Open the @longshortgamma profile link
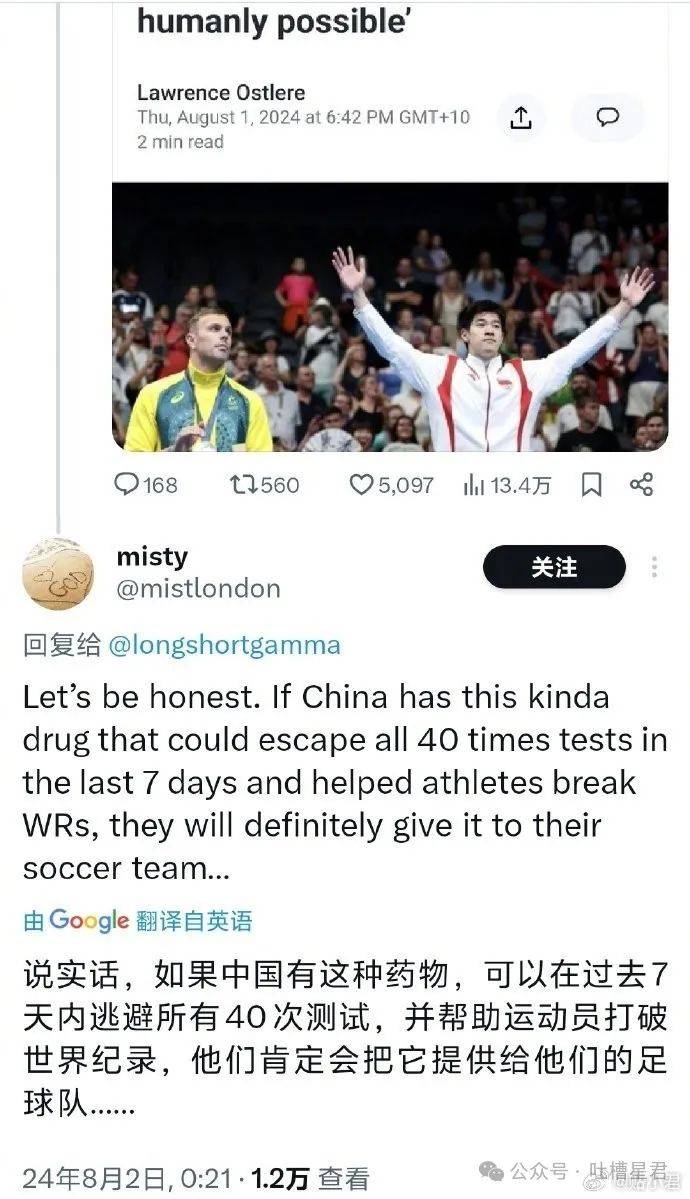 (x=223, y=646)
